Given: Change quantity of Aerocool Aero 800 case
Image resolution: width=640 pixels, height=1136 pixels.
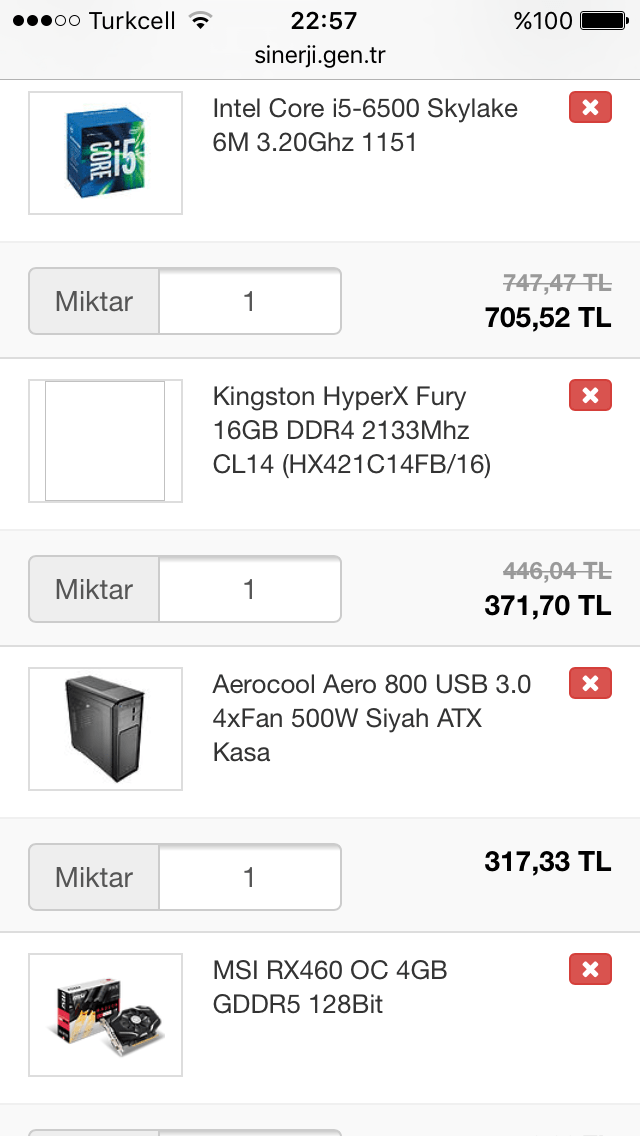Looking at the screenshot, I should pyautogui.click(x=249, y=877).
